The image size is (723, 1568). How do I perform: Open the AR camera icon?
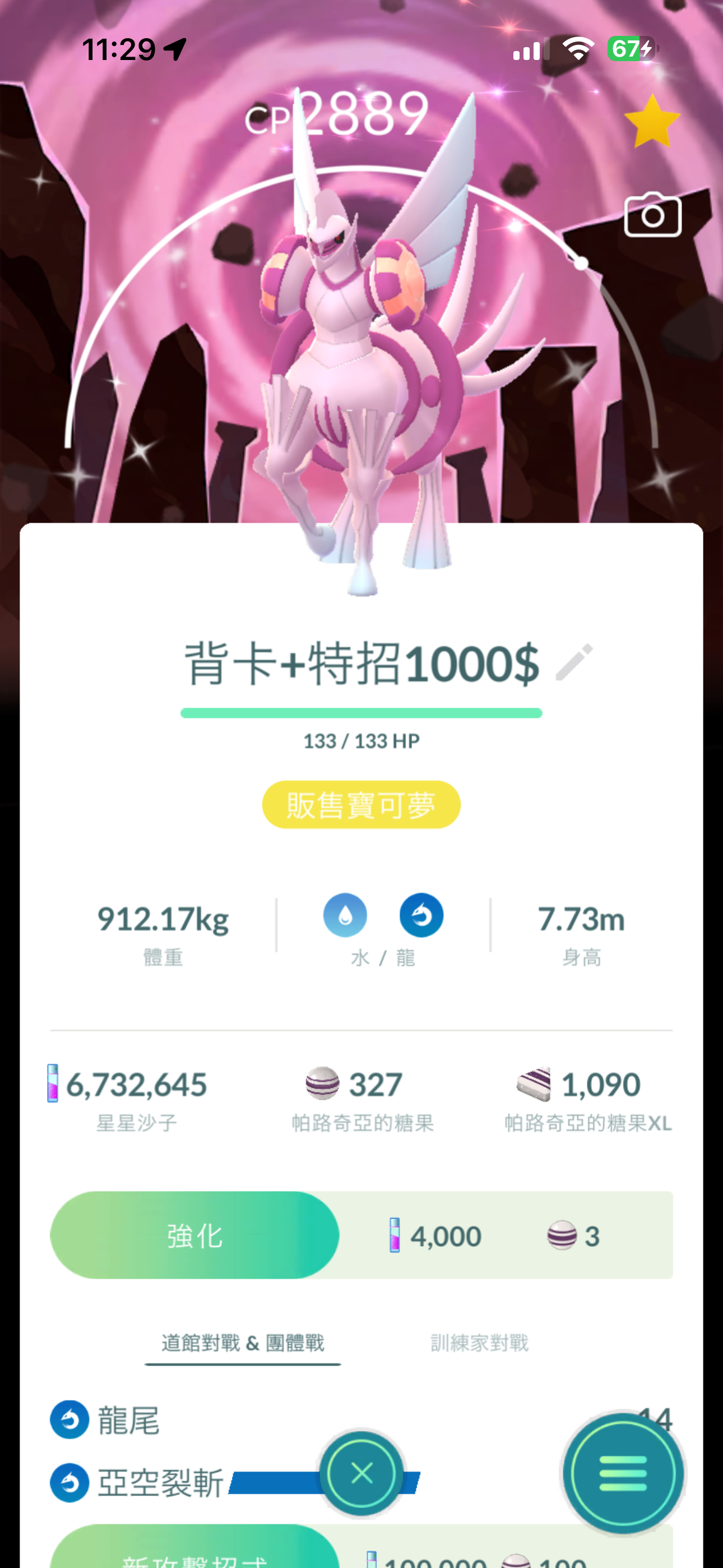tap(652, 215)
